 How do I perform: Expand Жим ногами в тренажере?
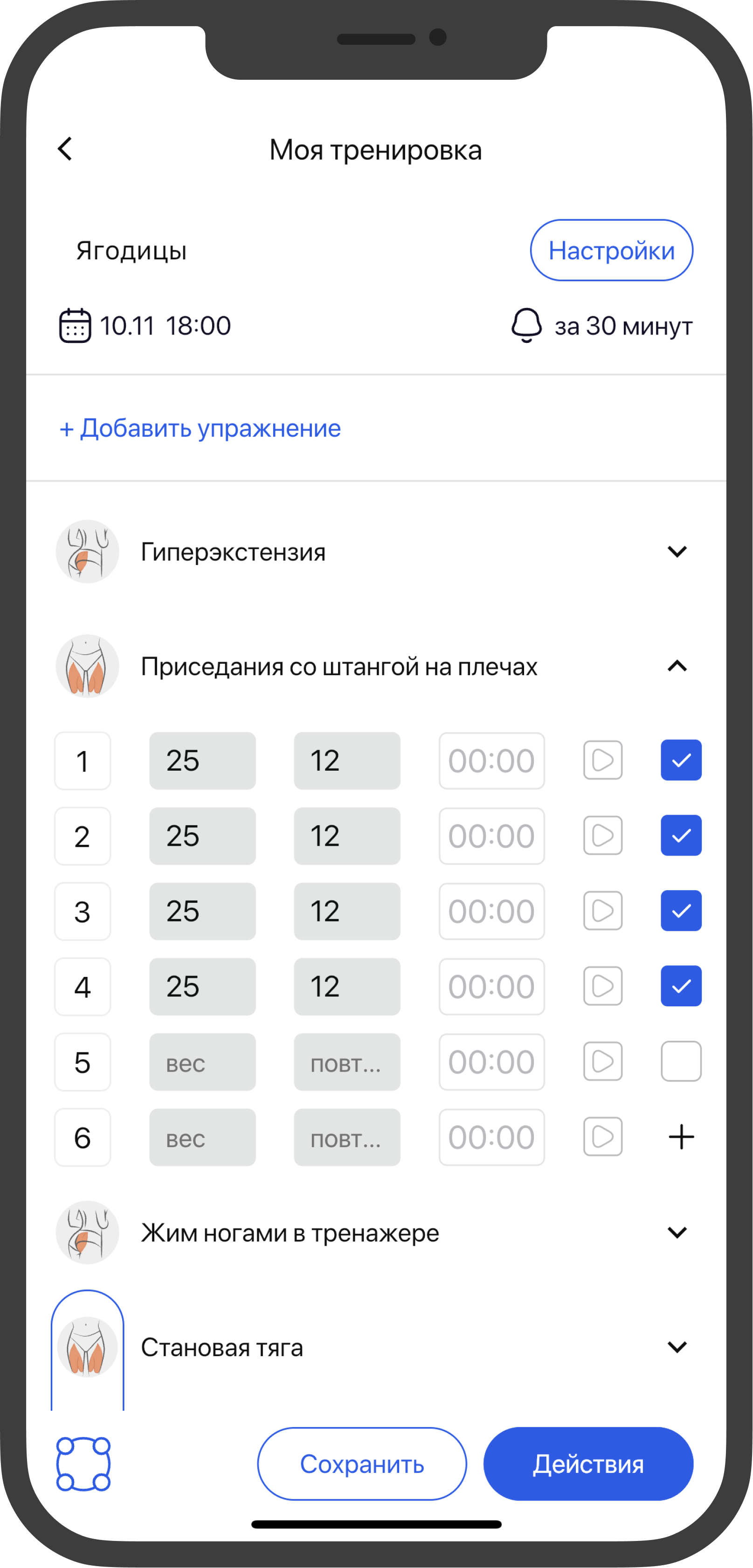point(677,1233)
